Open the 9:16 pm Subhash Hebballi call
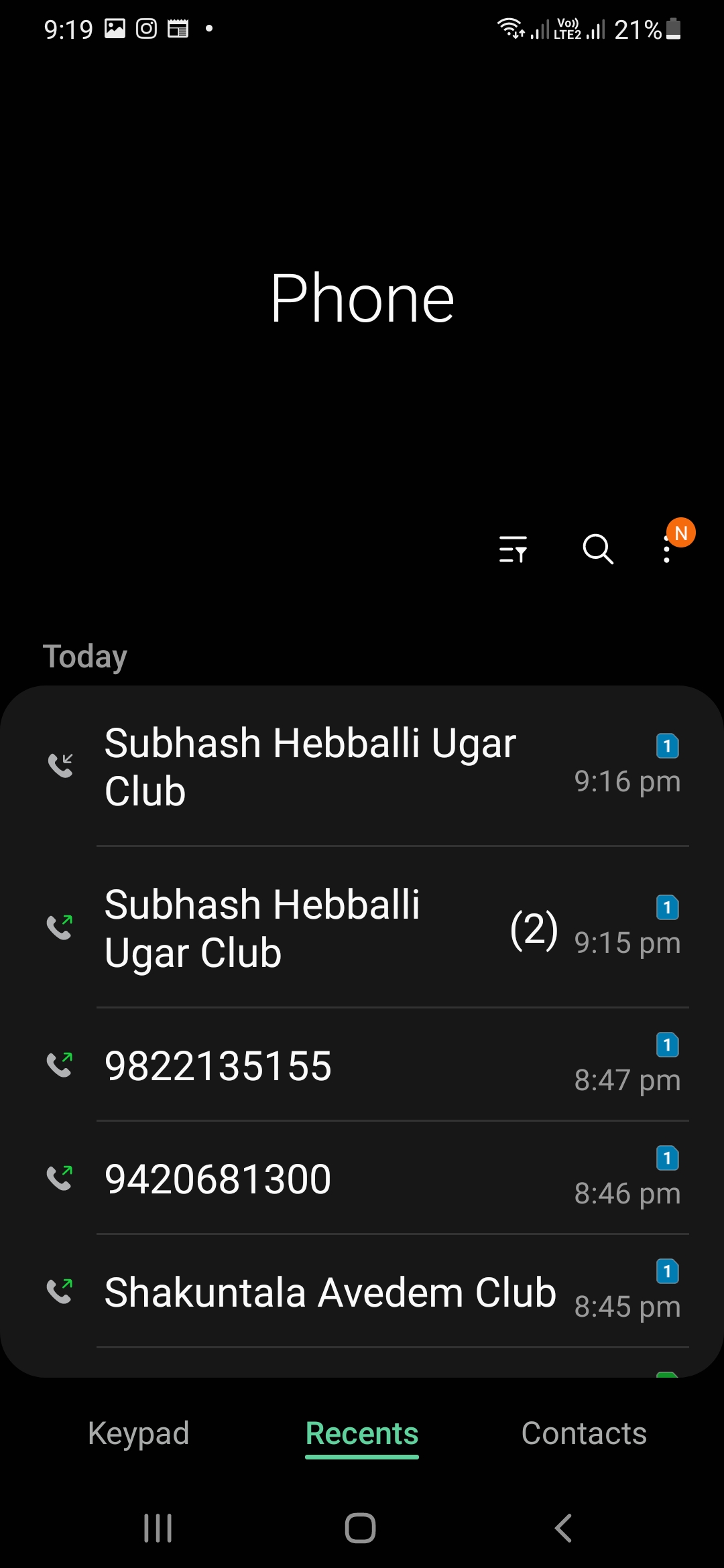 (x=362, y=767)
